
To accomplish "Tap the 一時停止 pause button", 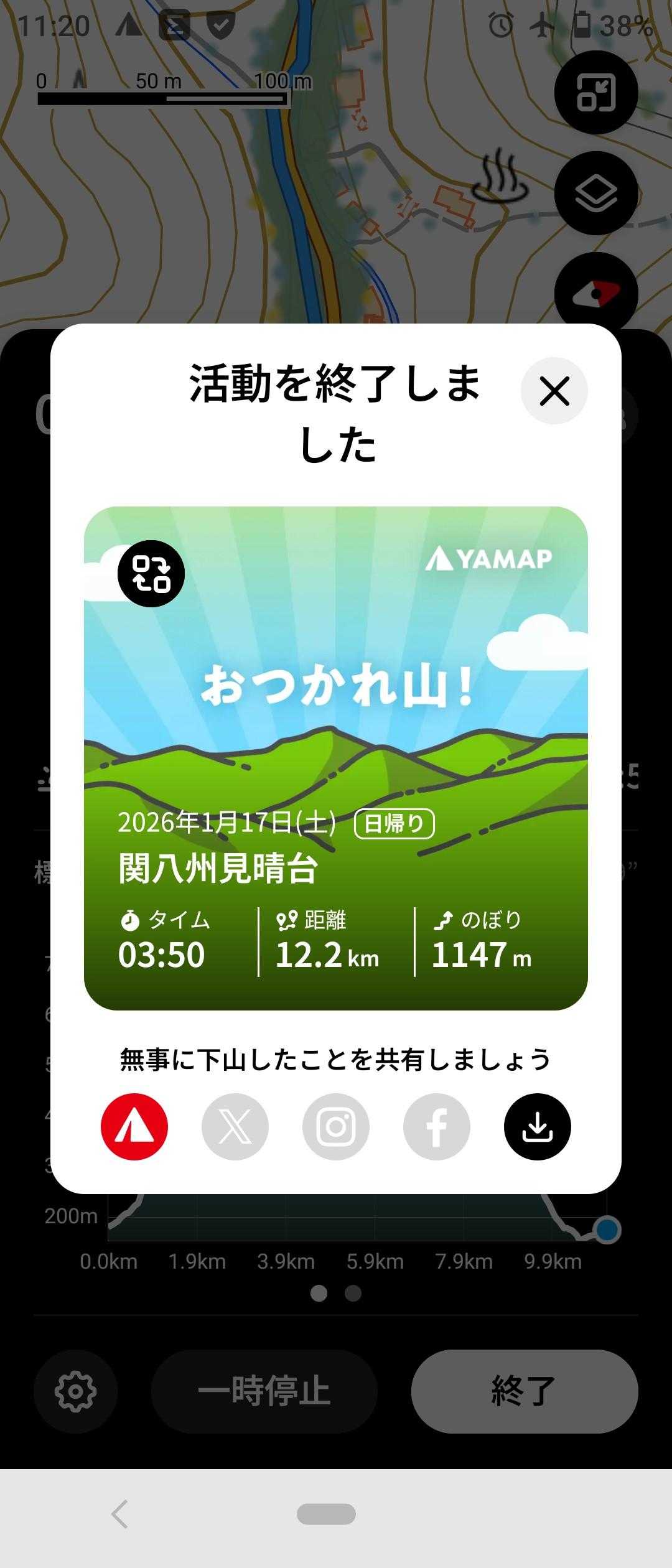I will [264, 1391].
